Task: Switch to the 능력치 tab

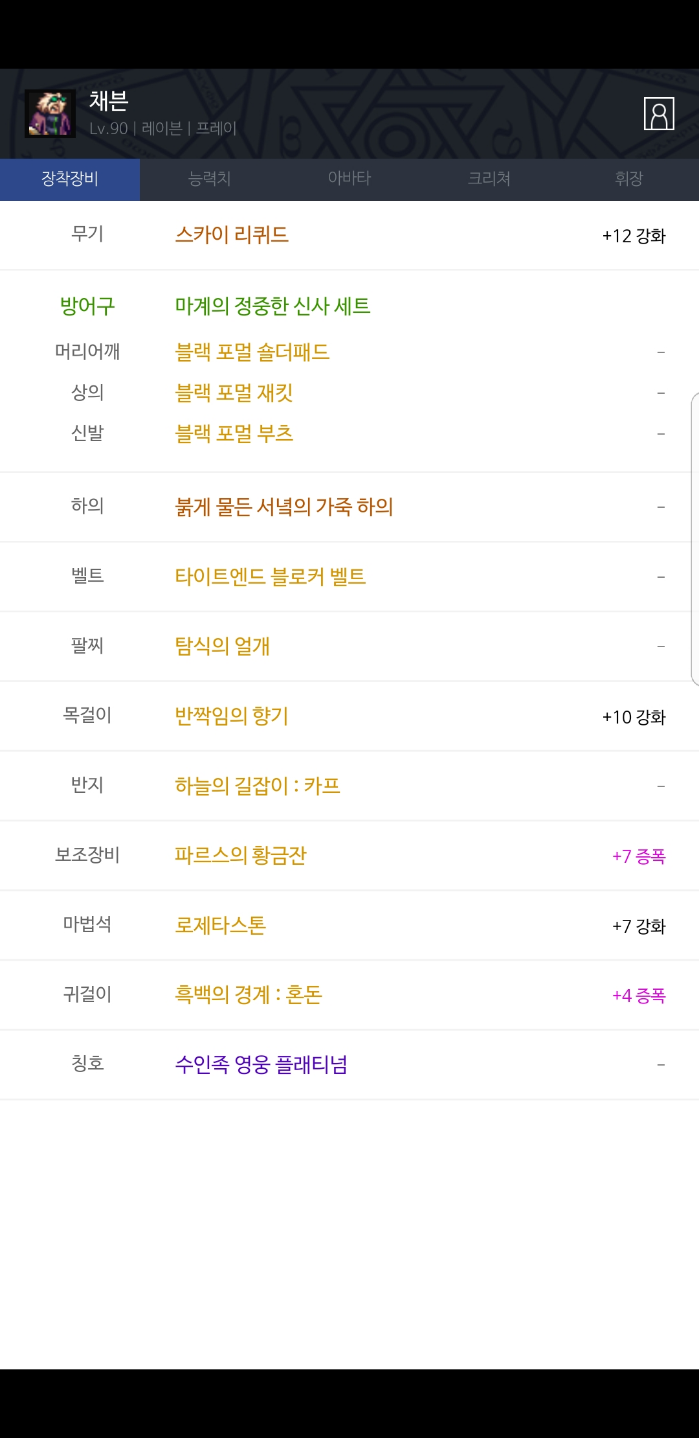Action: (210, 180)
